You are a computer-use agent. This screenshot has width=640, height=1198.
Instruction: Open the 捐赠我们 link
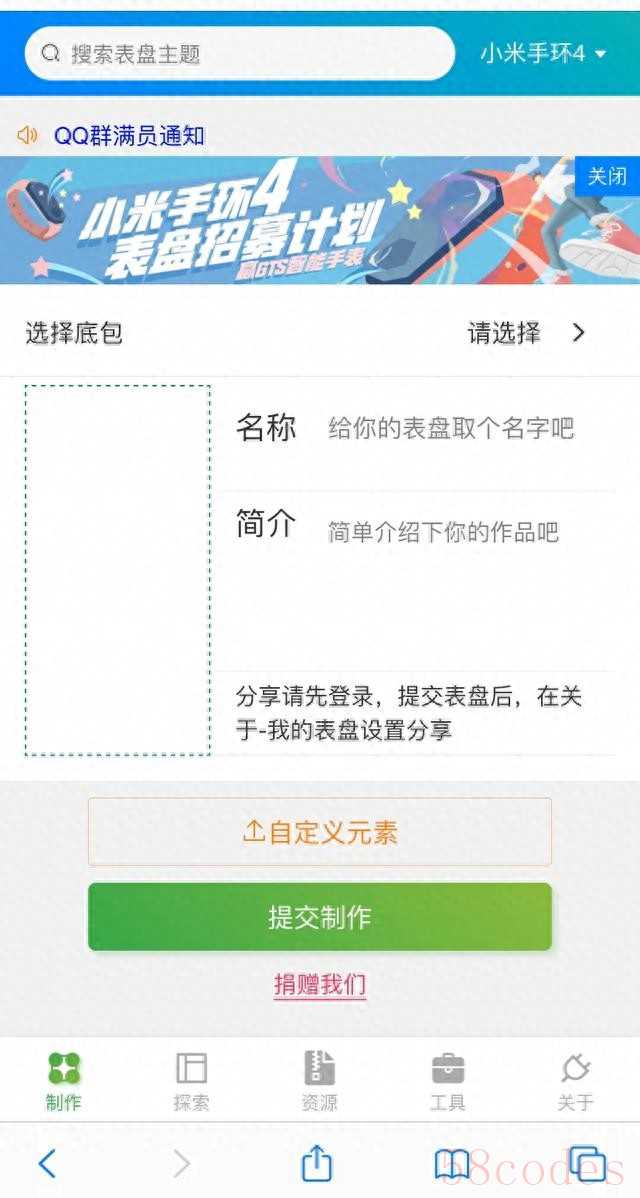(320, 985)
